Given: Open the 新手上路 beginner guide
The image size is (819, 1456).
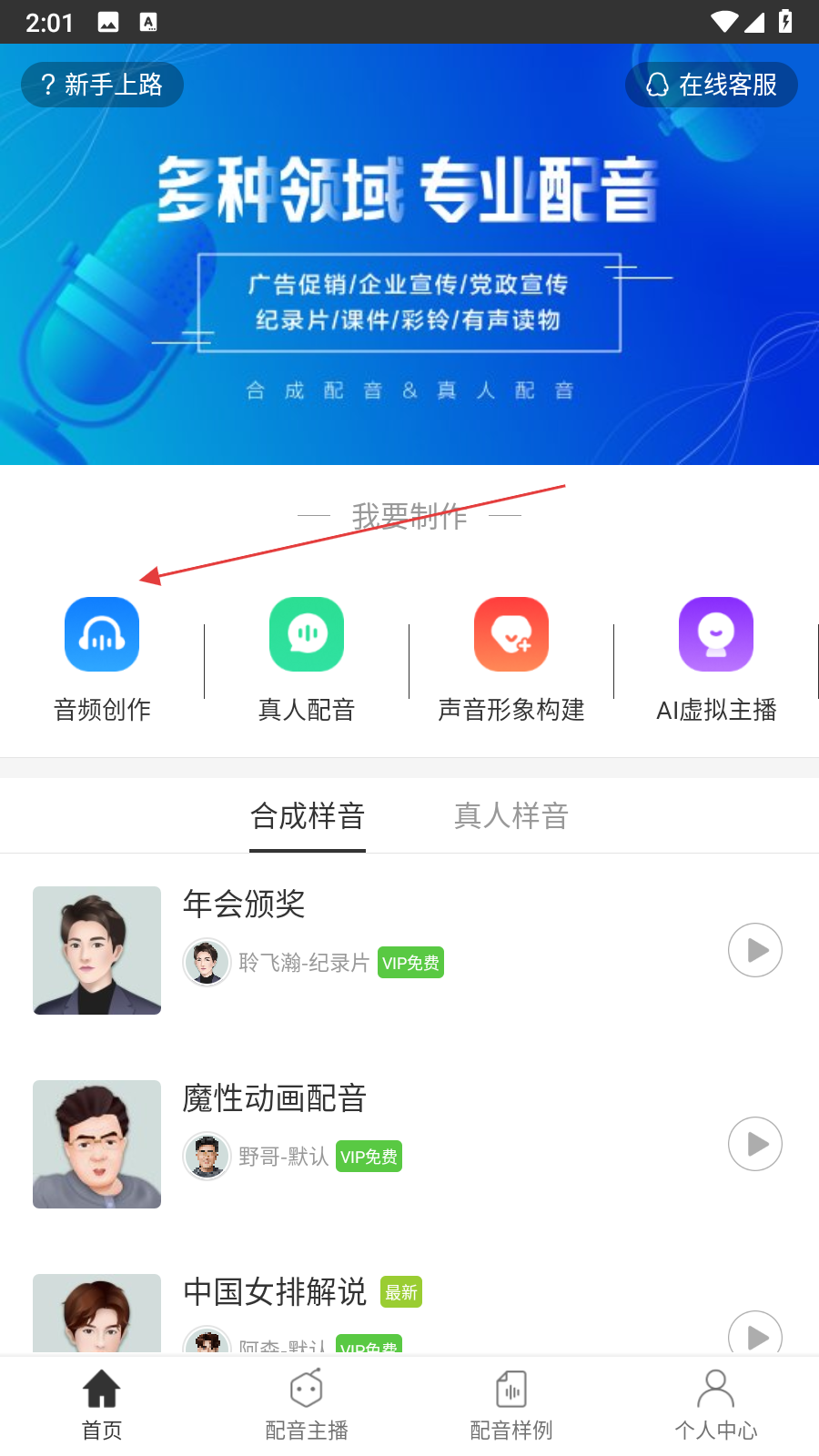Looking at the screenshot, I should coord(102,85).
